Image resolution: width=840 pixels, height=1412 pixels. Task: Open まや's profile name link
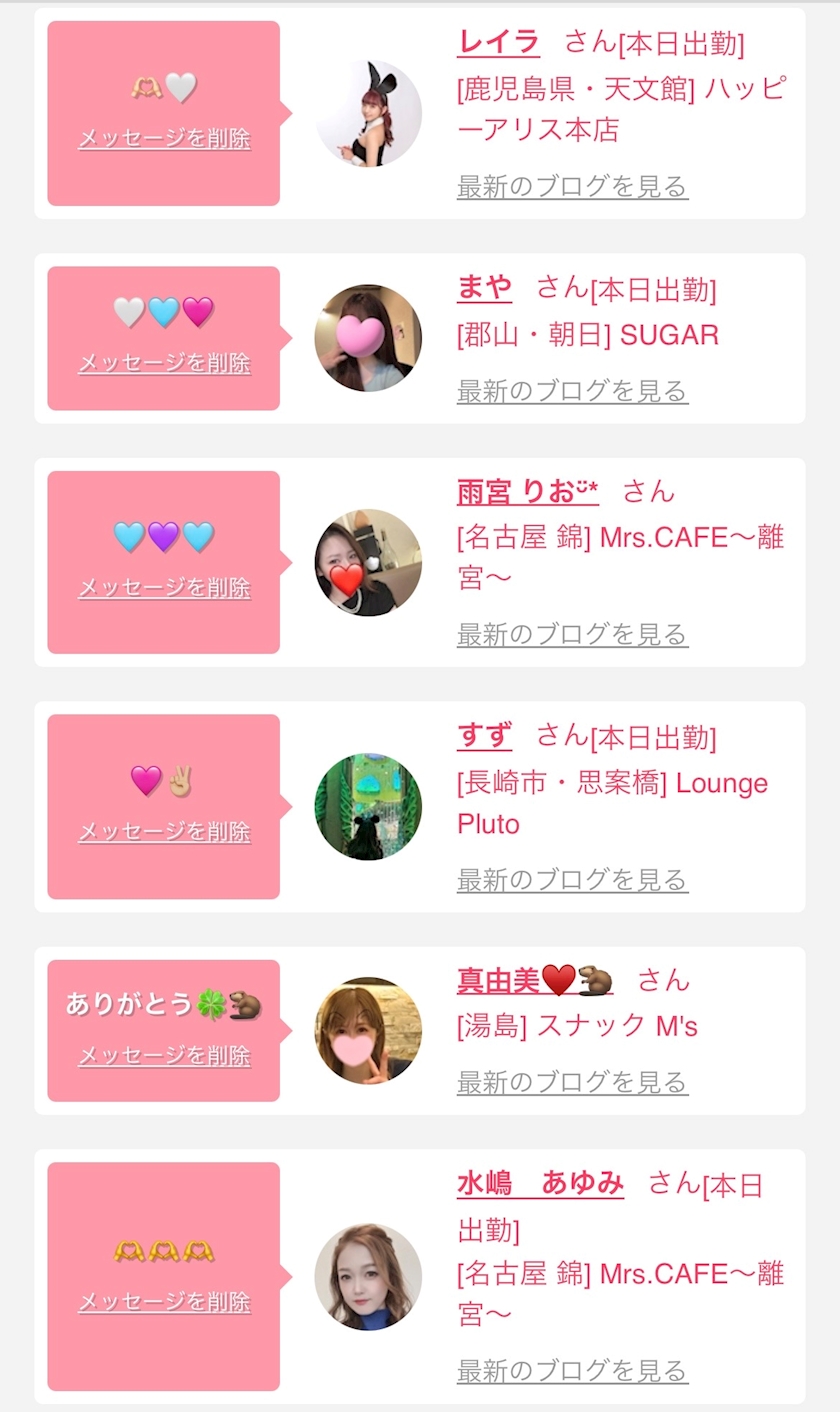pyautogui.click(x=484, y=288)
